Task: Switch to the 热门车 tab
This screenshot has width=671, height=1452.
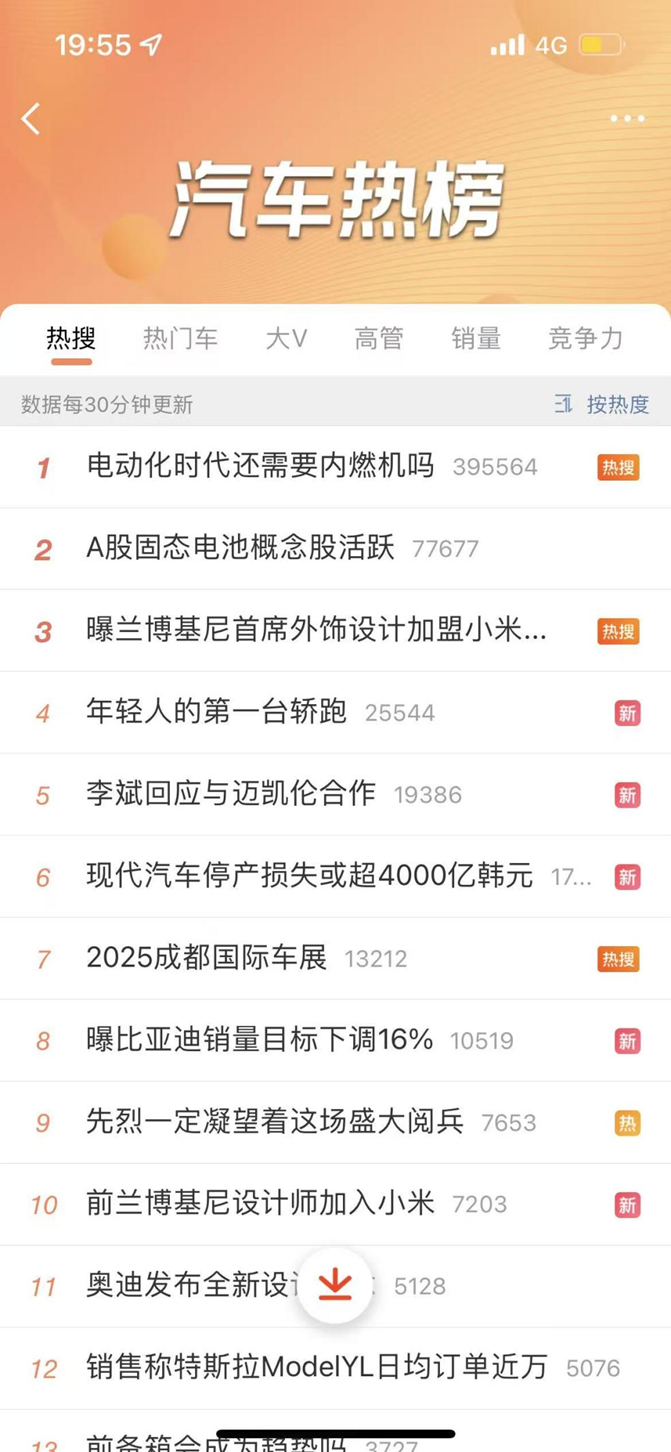Action: tap(180, 339)
